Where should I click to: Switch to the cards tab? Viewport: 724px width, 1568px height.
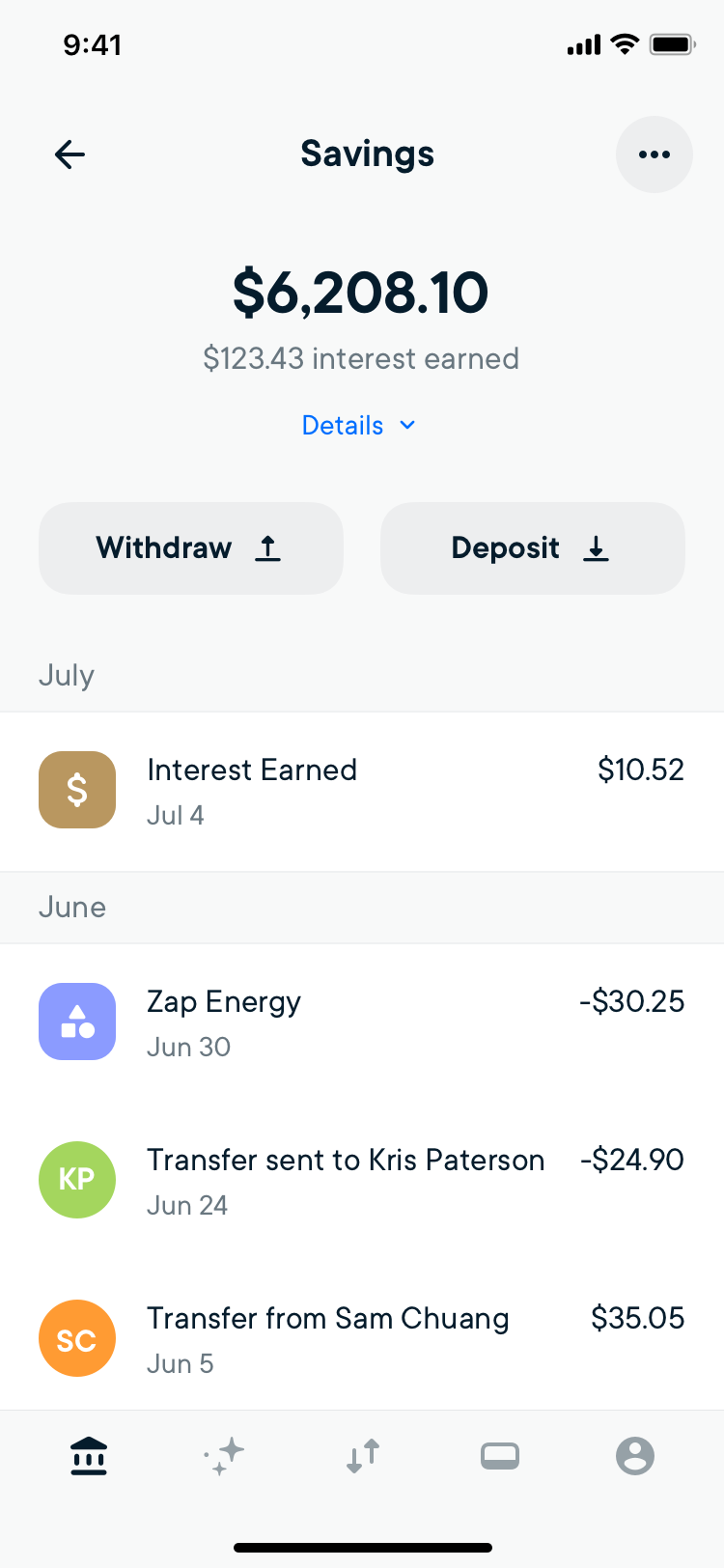click(x=499, y=1456)
